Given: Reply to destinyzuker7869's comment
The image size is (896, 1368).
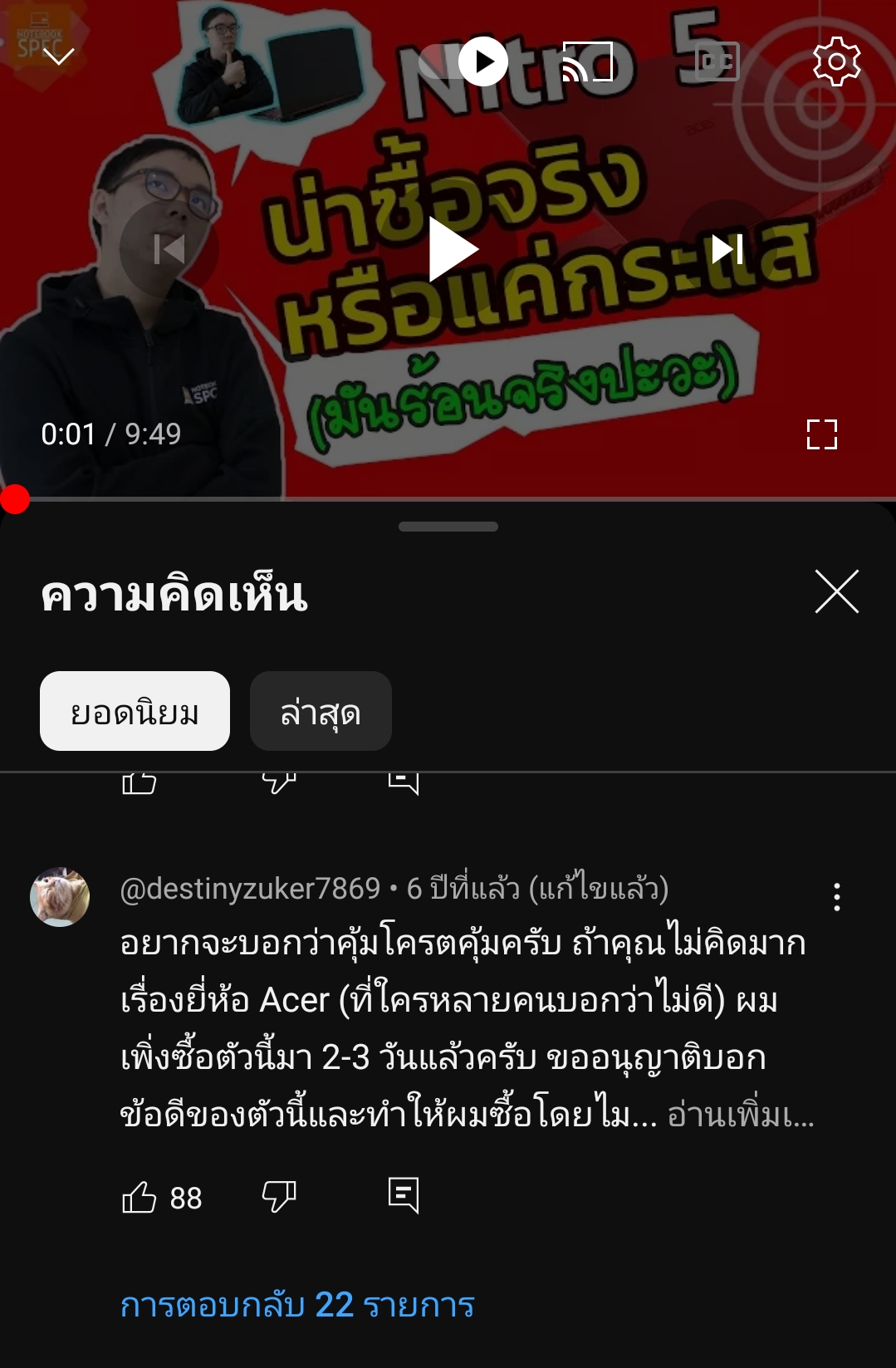Looking at the screenshot, I should [404, 1196].
